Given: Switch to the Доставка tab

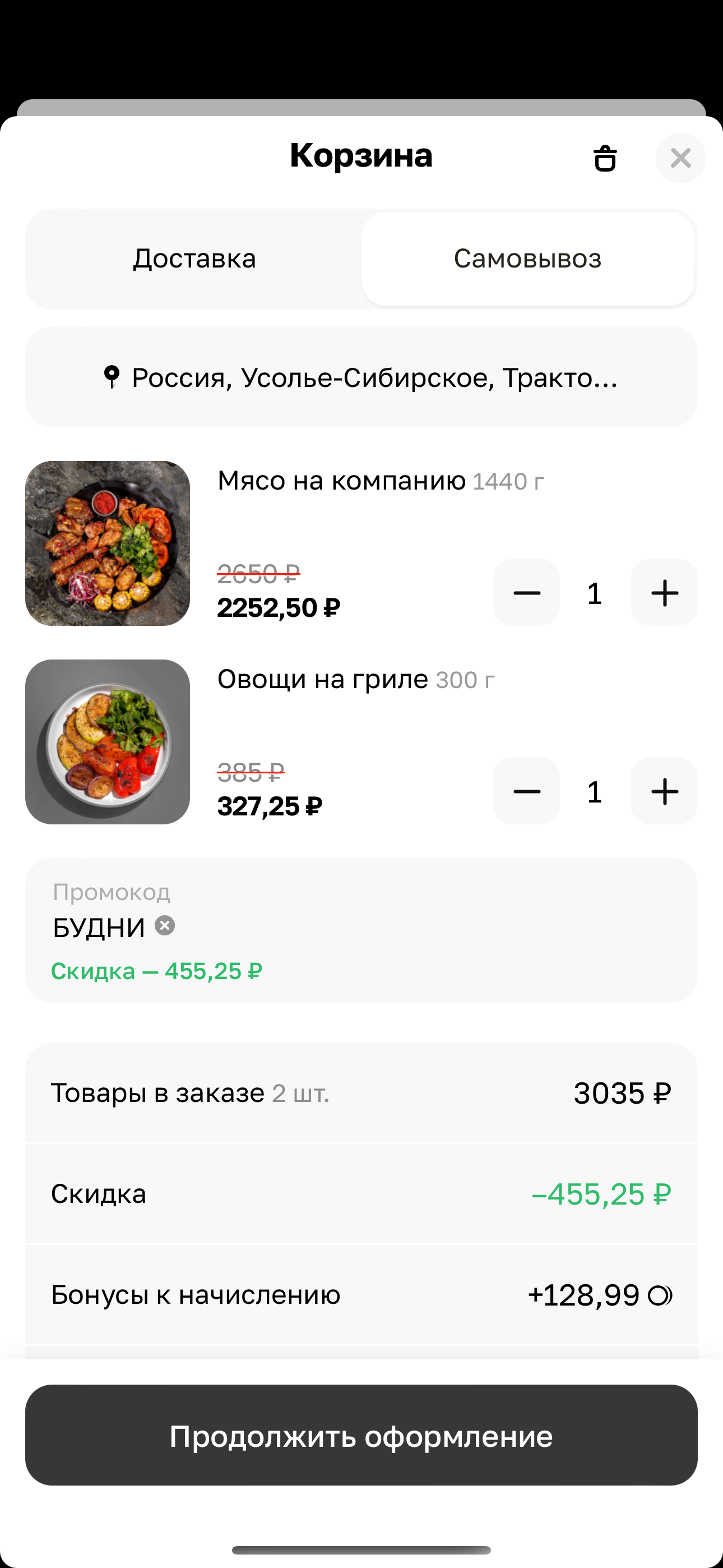Looking at the screenshot, I should pos(194,259).
